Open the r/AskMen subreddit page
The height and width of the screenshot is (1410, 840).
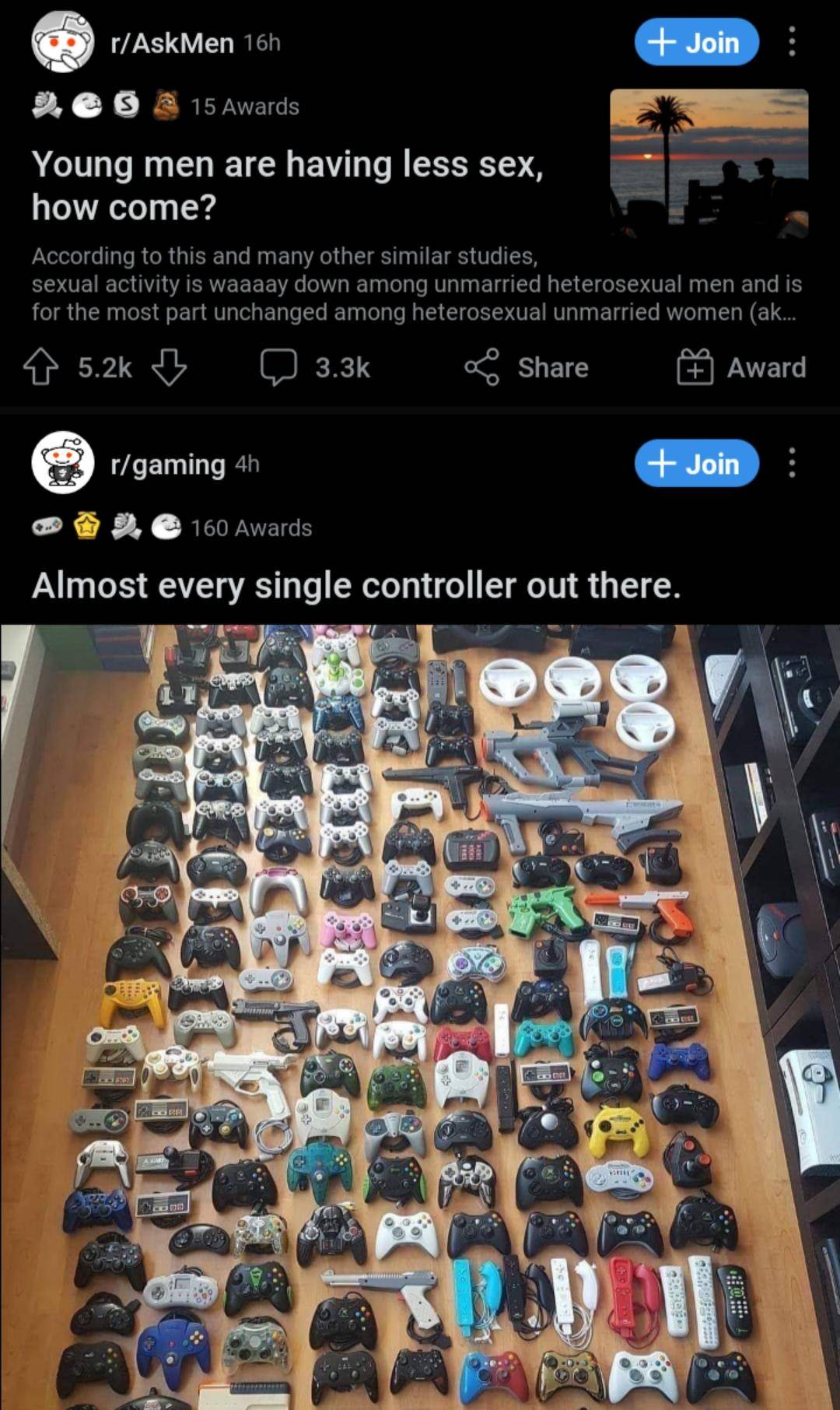coord(172,44)
